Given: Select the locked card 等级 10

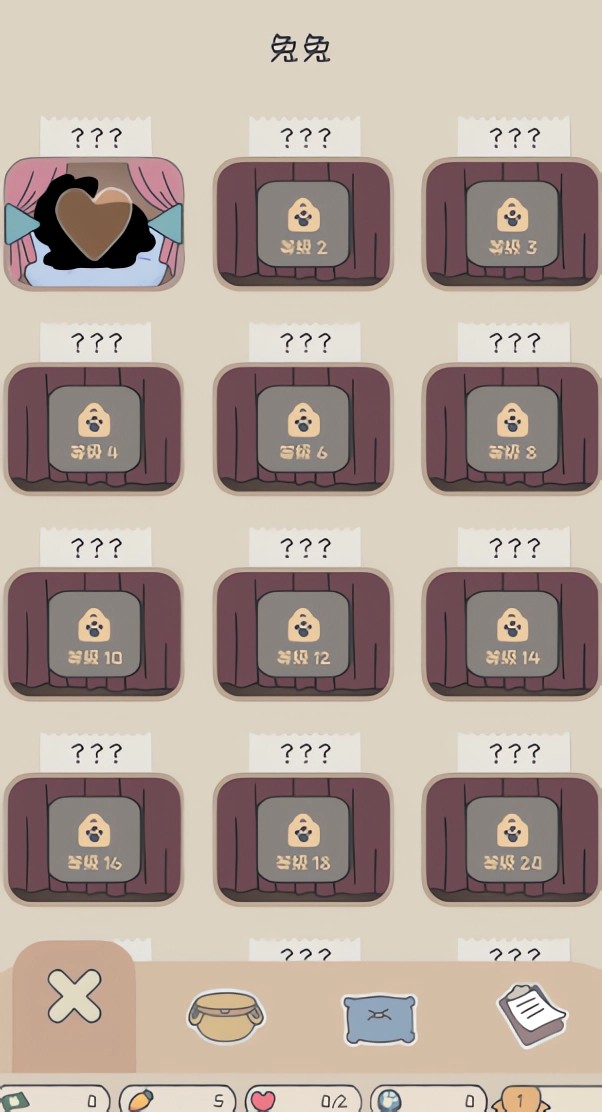Looking at the screenshot, I should tap(94, 634).
